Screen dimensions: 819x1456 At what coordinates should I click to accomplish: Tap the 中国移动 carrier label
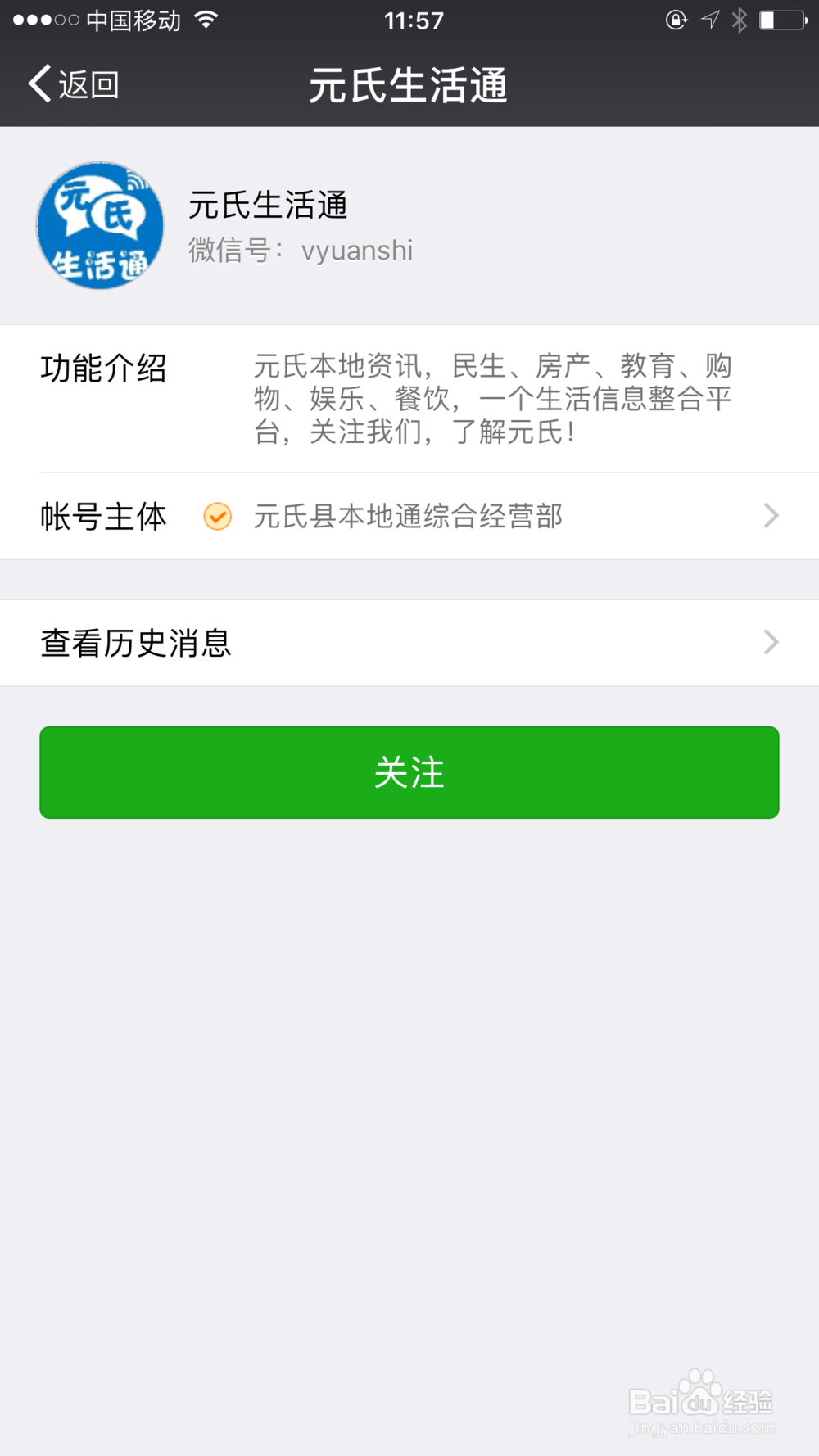coord(131,20)
